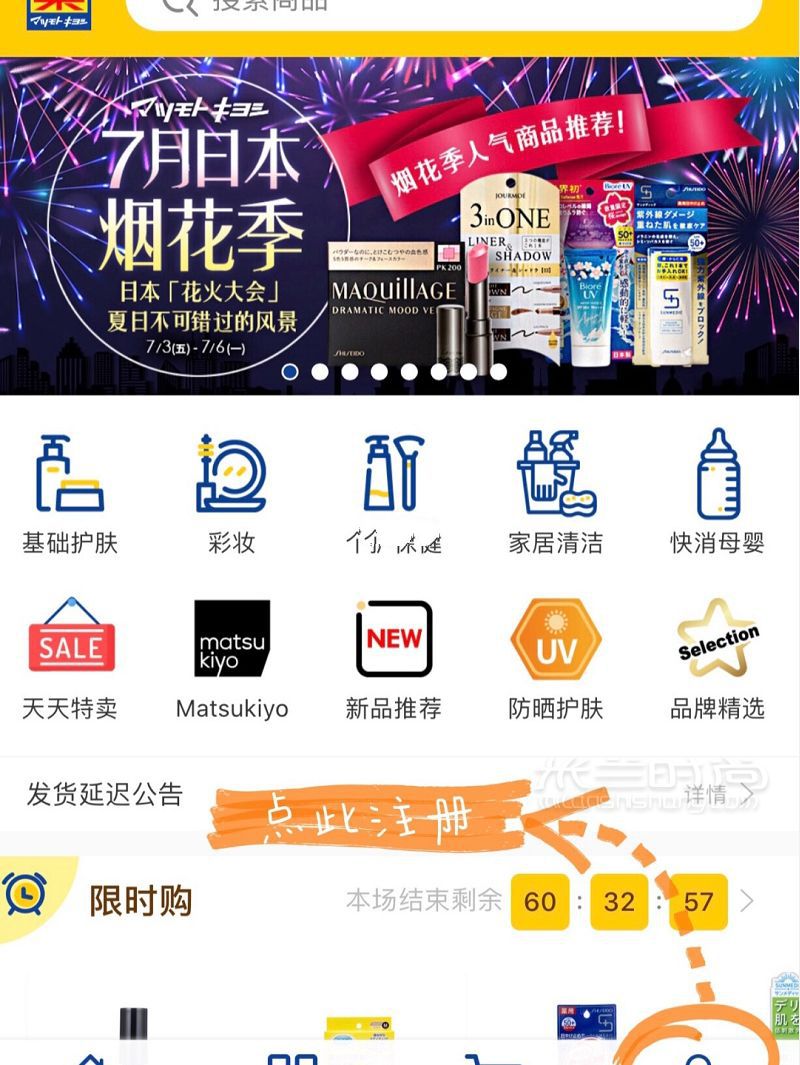Open the 基础护肤 category
This screenshot has height=1065, width=800.
point(70,492)
